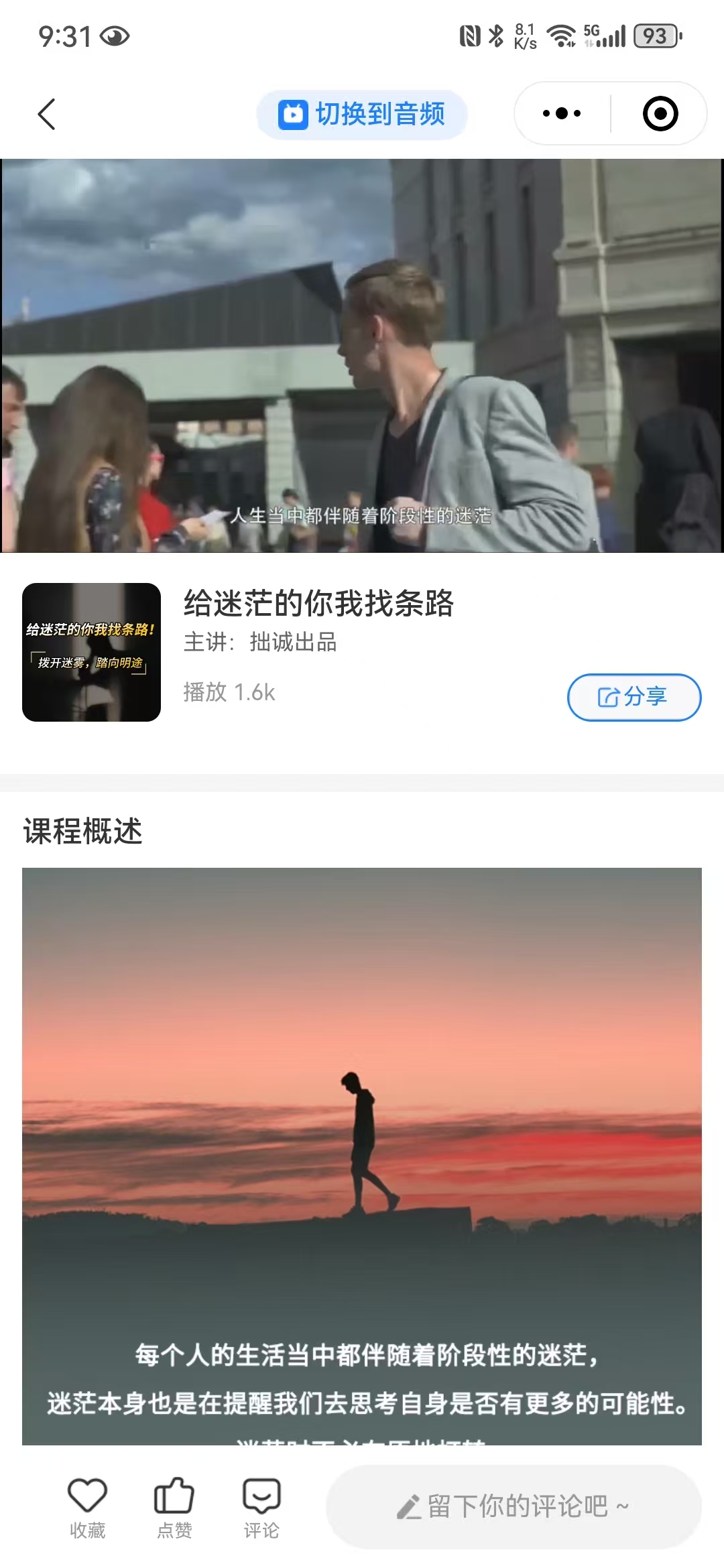
Task: Like the course with 点赞
Action: (174, 1508)
